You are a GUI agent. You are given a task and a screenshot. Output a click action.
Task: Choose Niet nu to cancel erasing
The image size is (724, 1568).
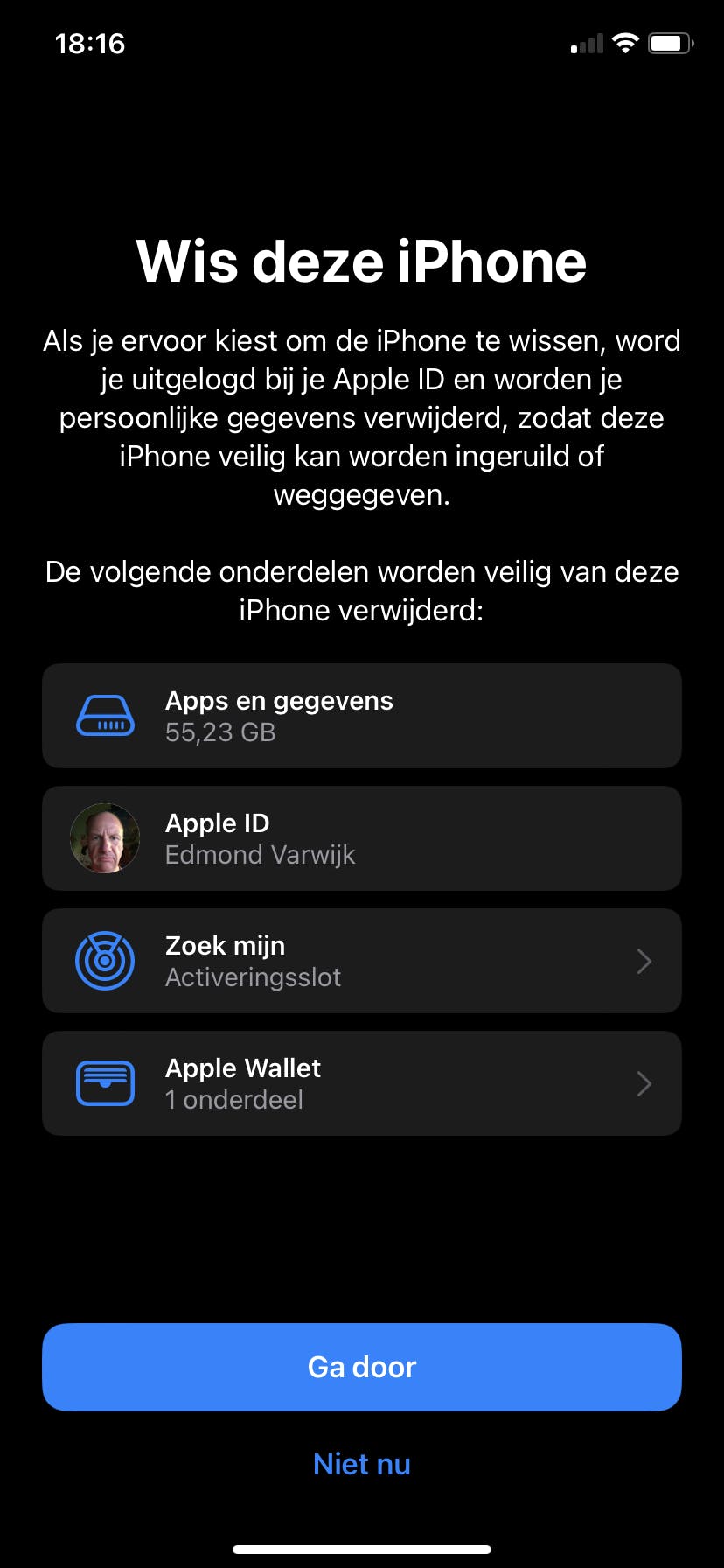point(362,1464)
